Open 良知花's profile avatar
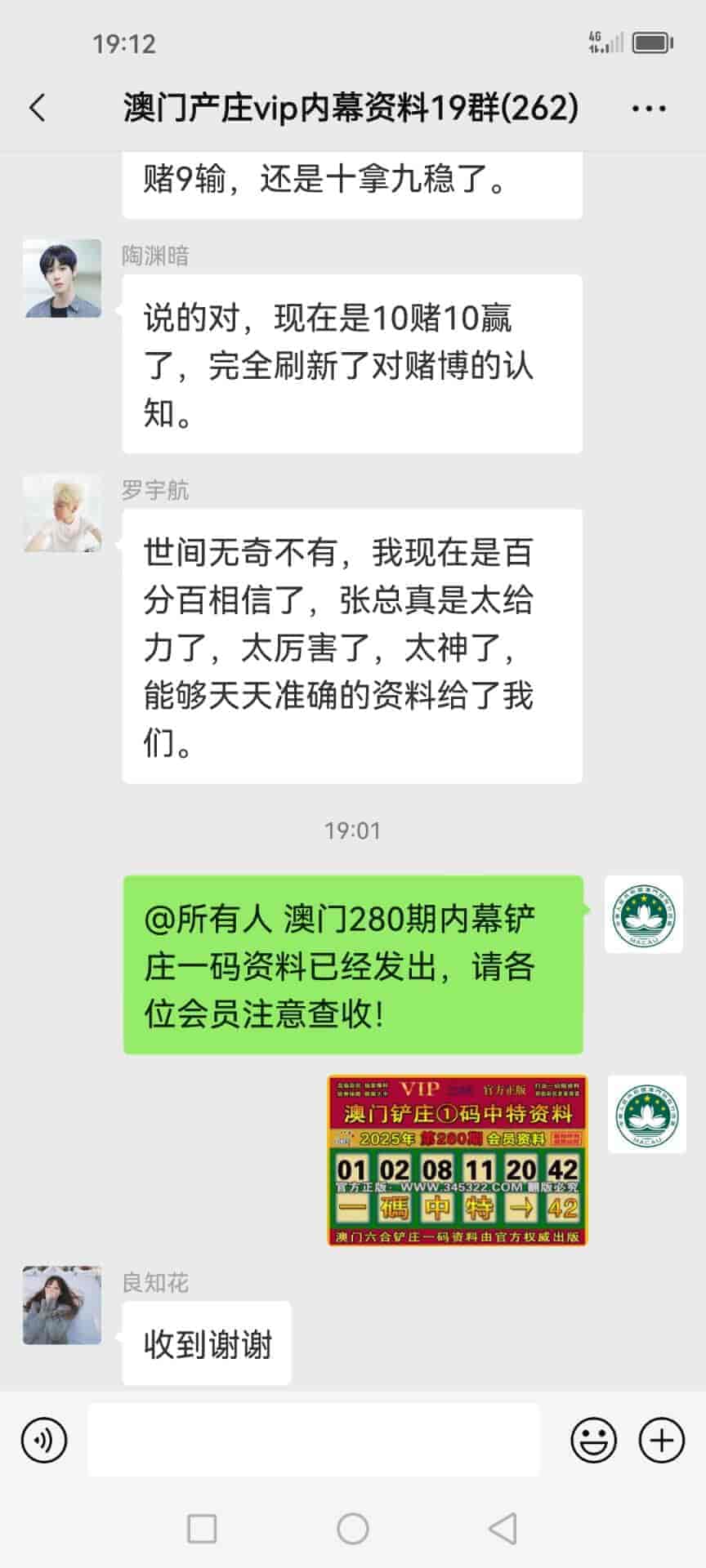Viewport: 706px width, 1568px height. (62, 1305)
